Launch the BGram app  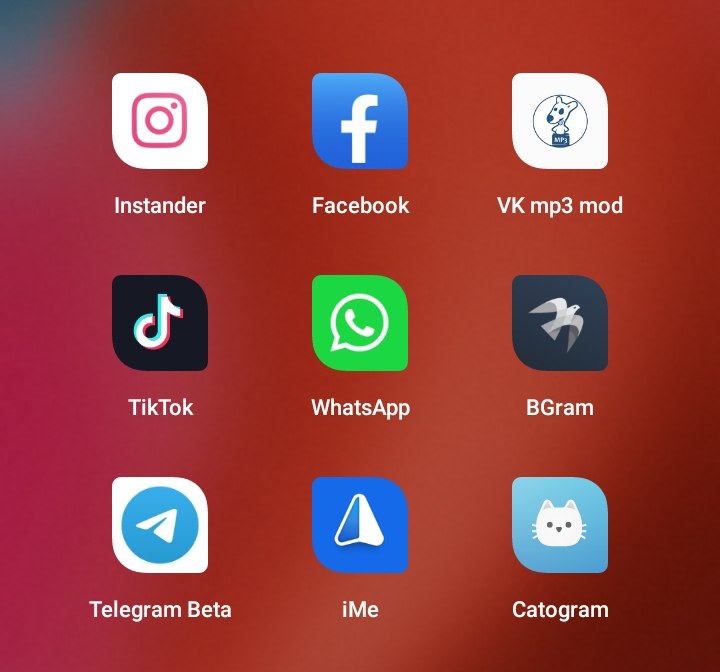560,323
